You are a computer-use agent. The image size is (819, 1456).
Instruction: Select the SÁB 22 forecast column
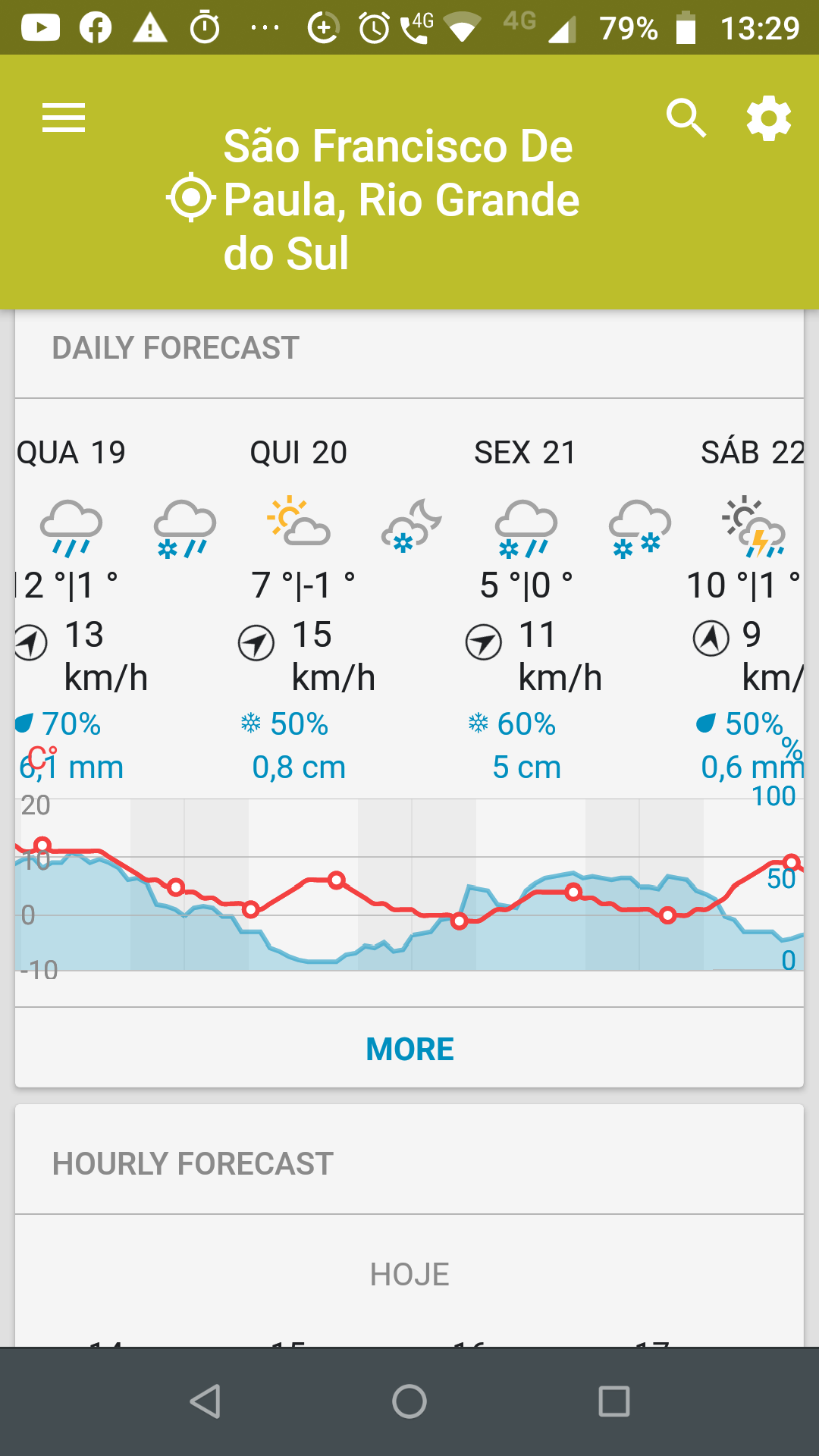(751, 610)
